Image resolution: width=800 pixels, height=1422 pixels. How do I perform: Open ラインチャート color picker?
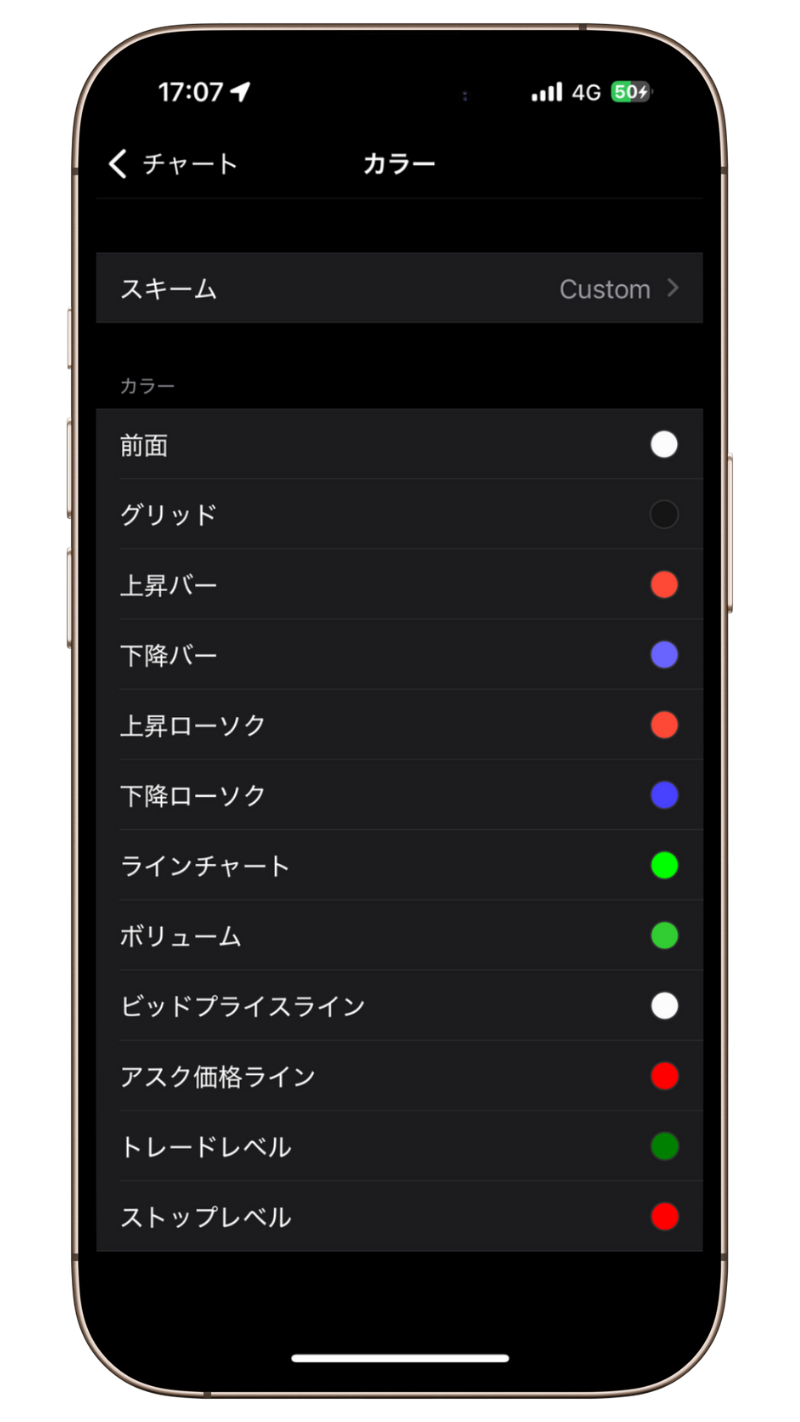(399, 865)
